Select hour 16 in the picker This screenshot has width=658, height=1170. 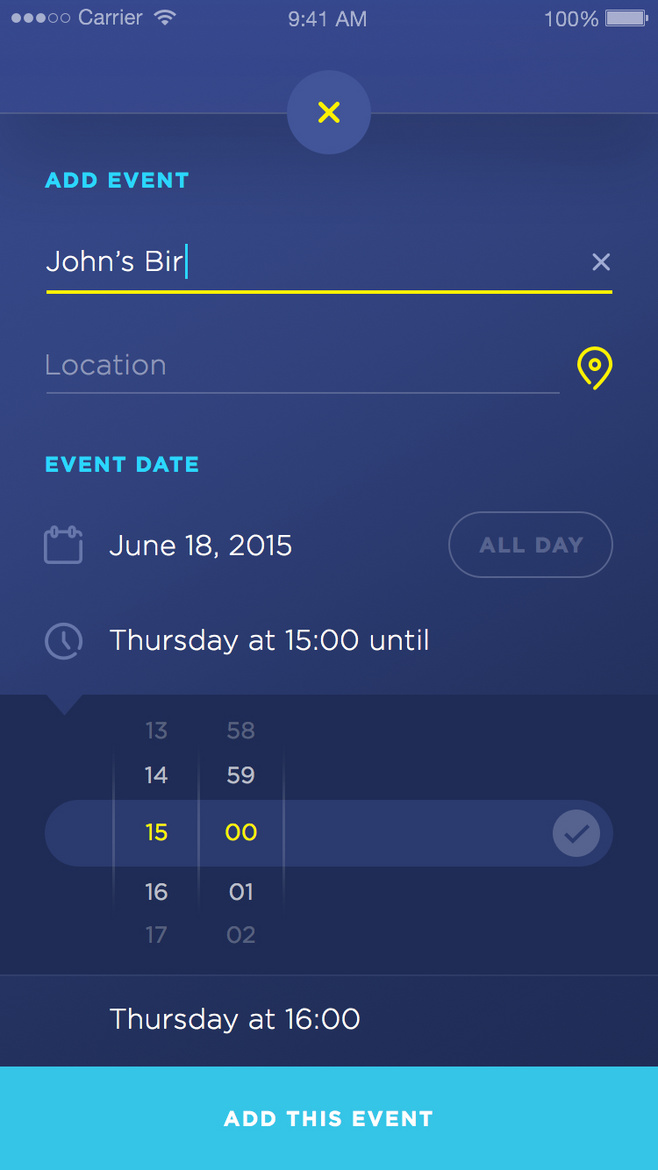pyautogui.click(x=156, y=891)
